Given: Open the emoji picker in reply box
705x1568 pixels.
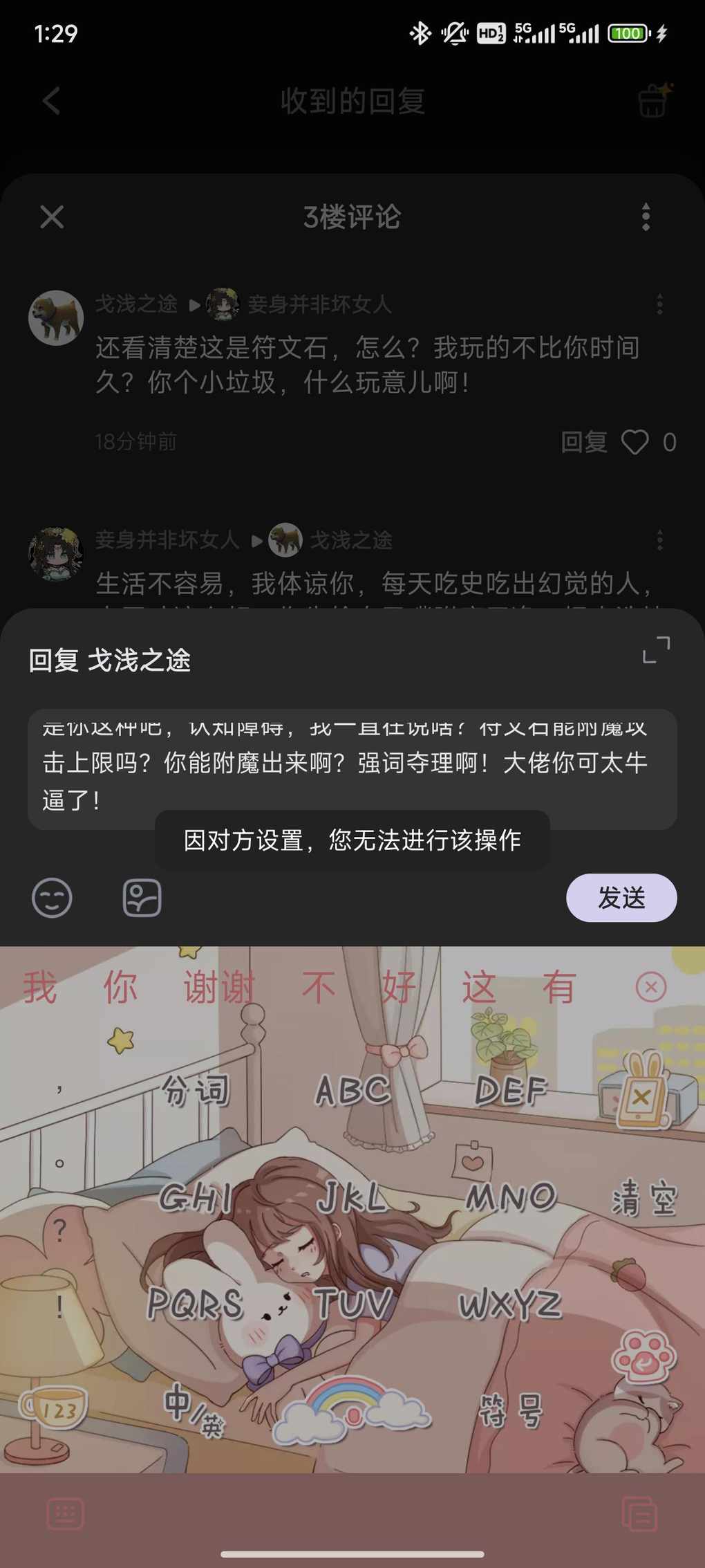Looking at the screenshot, I should click(x=52, y=898).
